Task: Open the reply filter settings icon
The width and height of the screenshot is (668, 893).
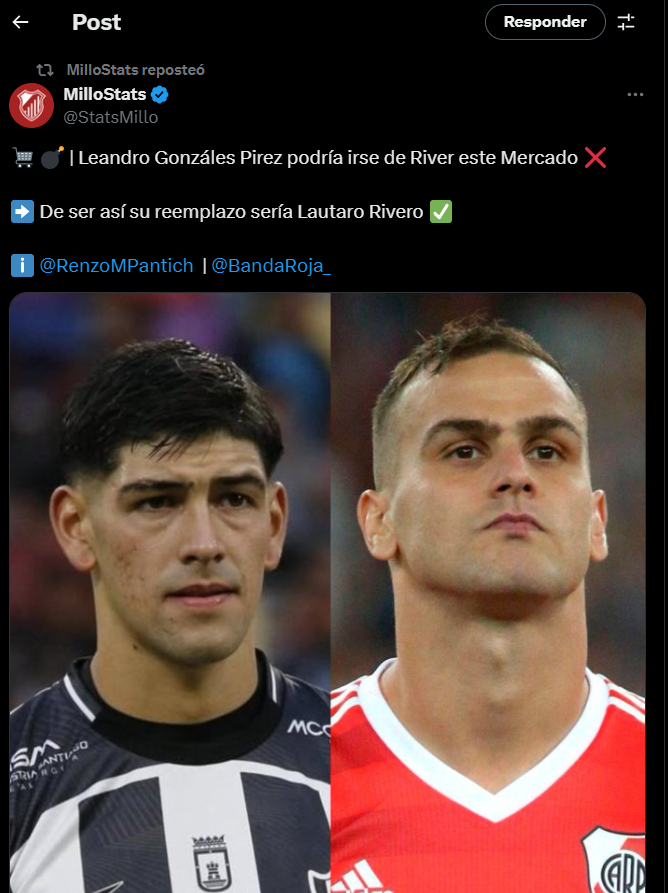Action: pos(626,22)
